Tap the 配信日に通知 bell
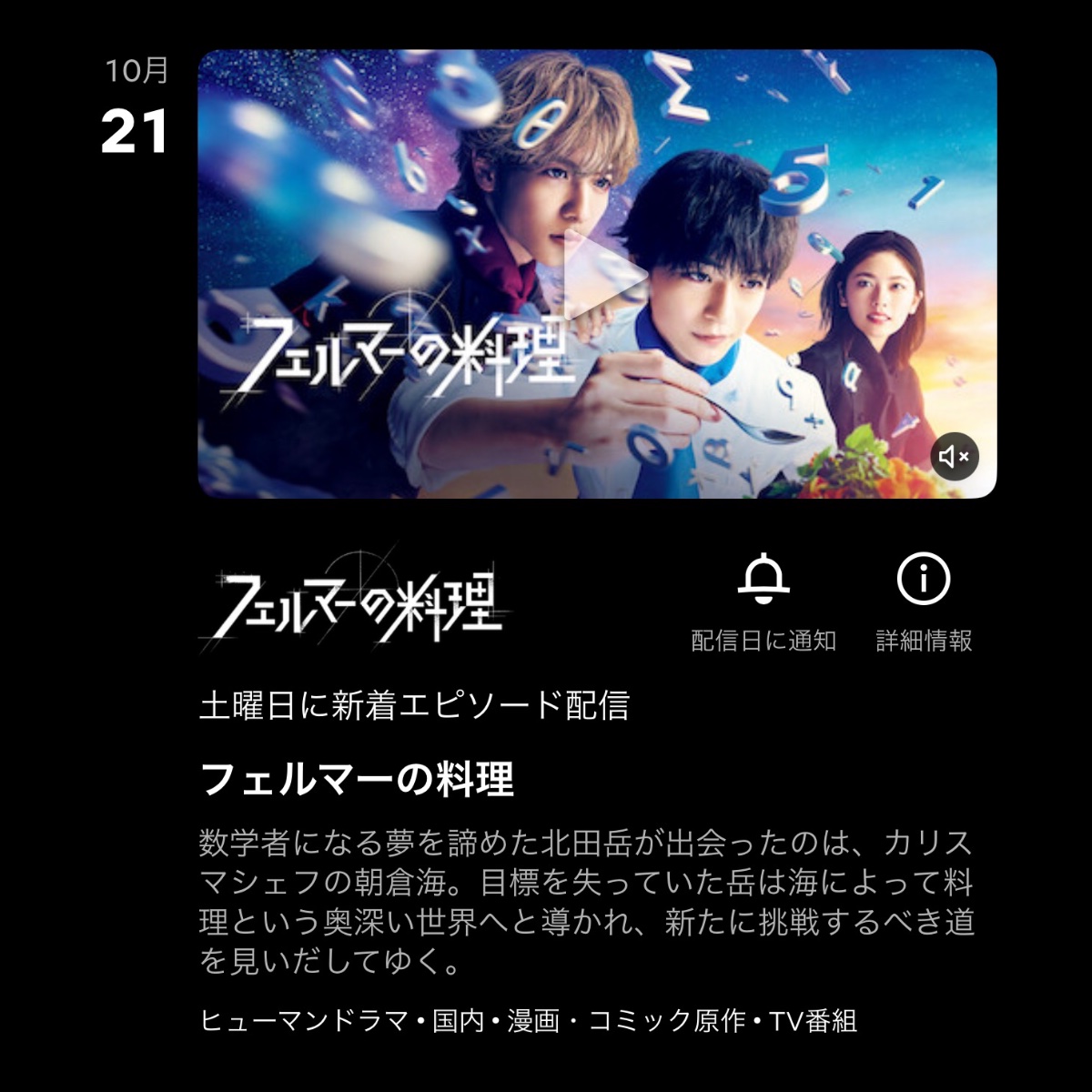Screen dimensions: 1092x1092 [763, 580]
